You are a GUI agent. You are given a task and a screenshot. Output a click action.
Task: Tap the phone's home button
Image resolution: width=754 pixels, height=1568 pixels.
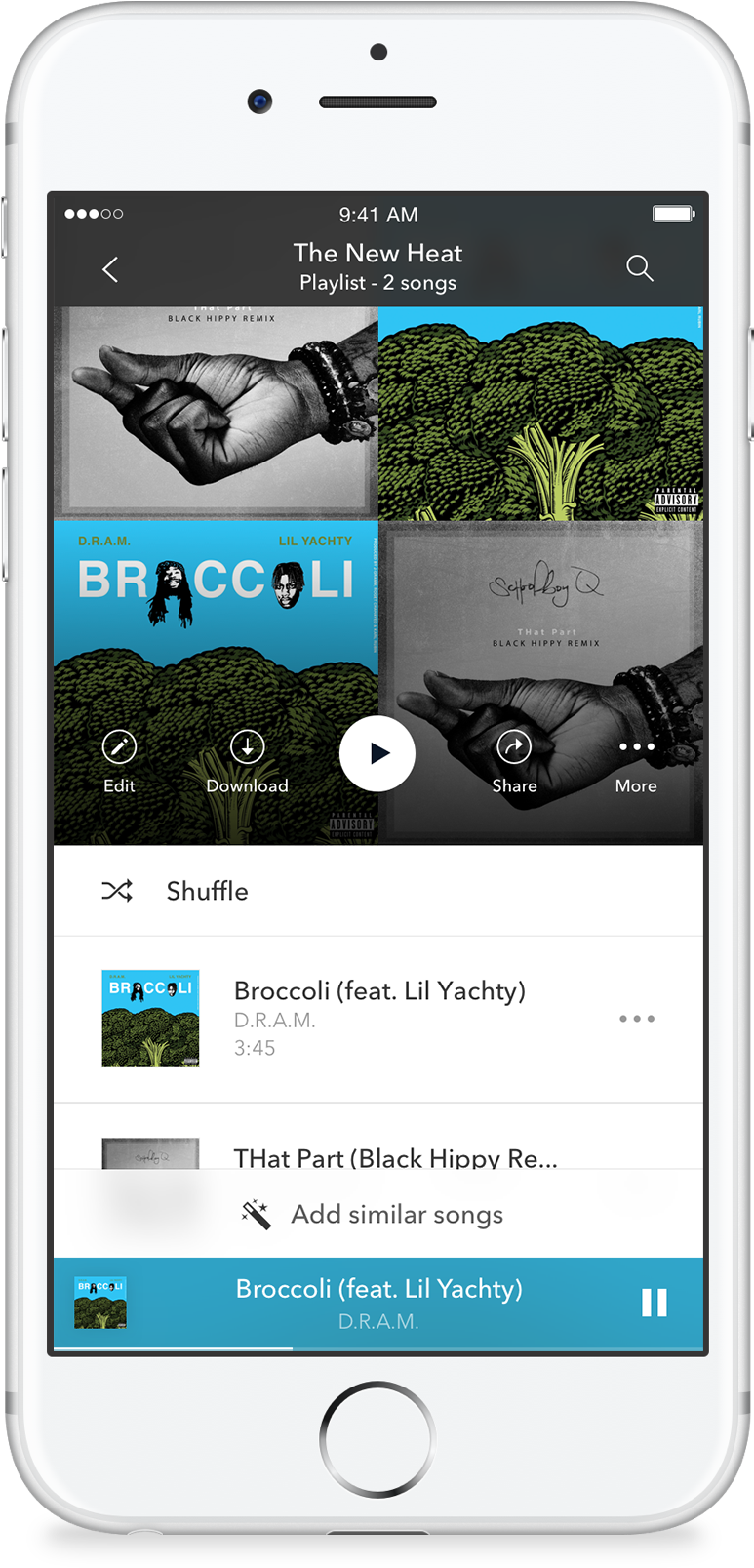click(377, 1438)
